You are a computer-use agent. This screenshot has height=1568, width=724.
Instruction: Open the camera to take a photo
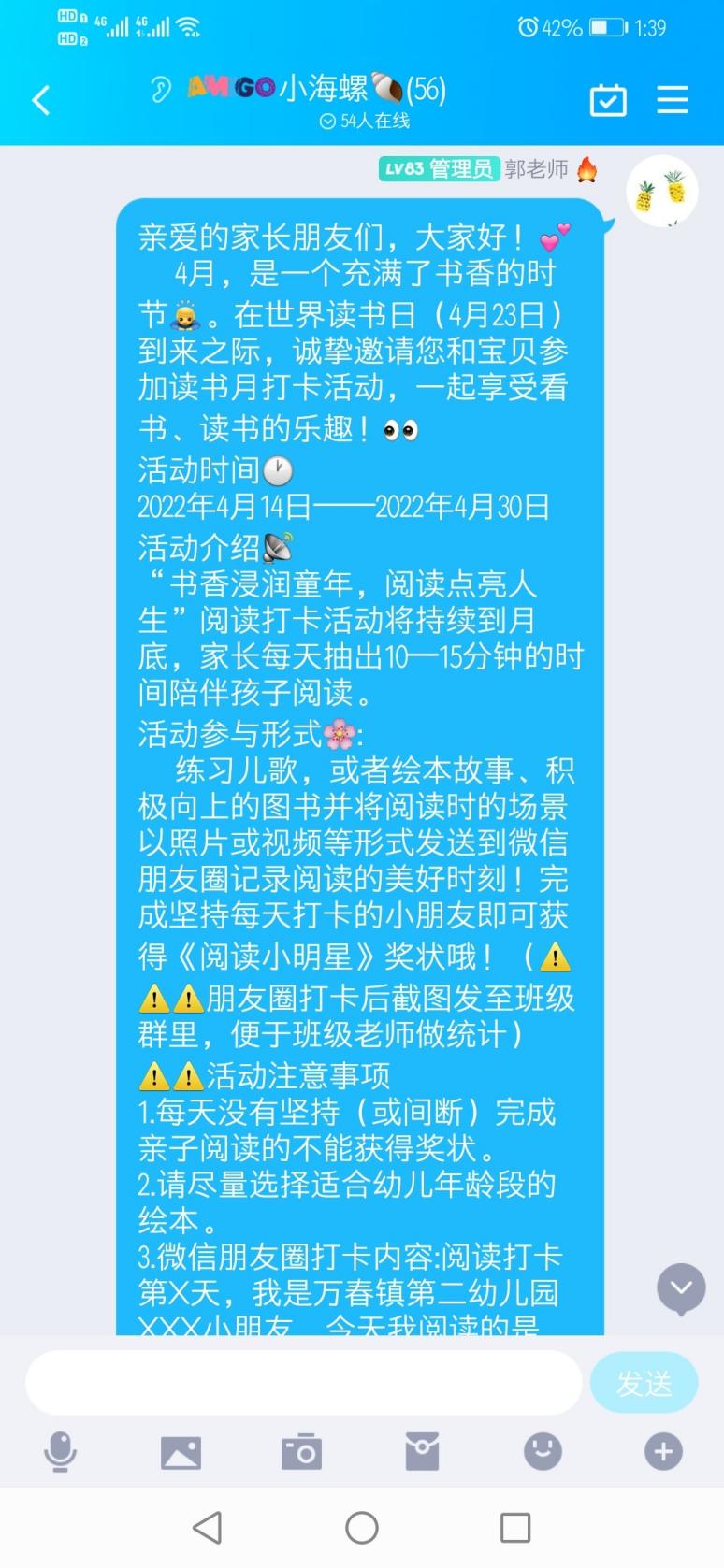pyautogui.click(x=301, y=1452)
